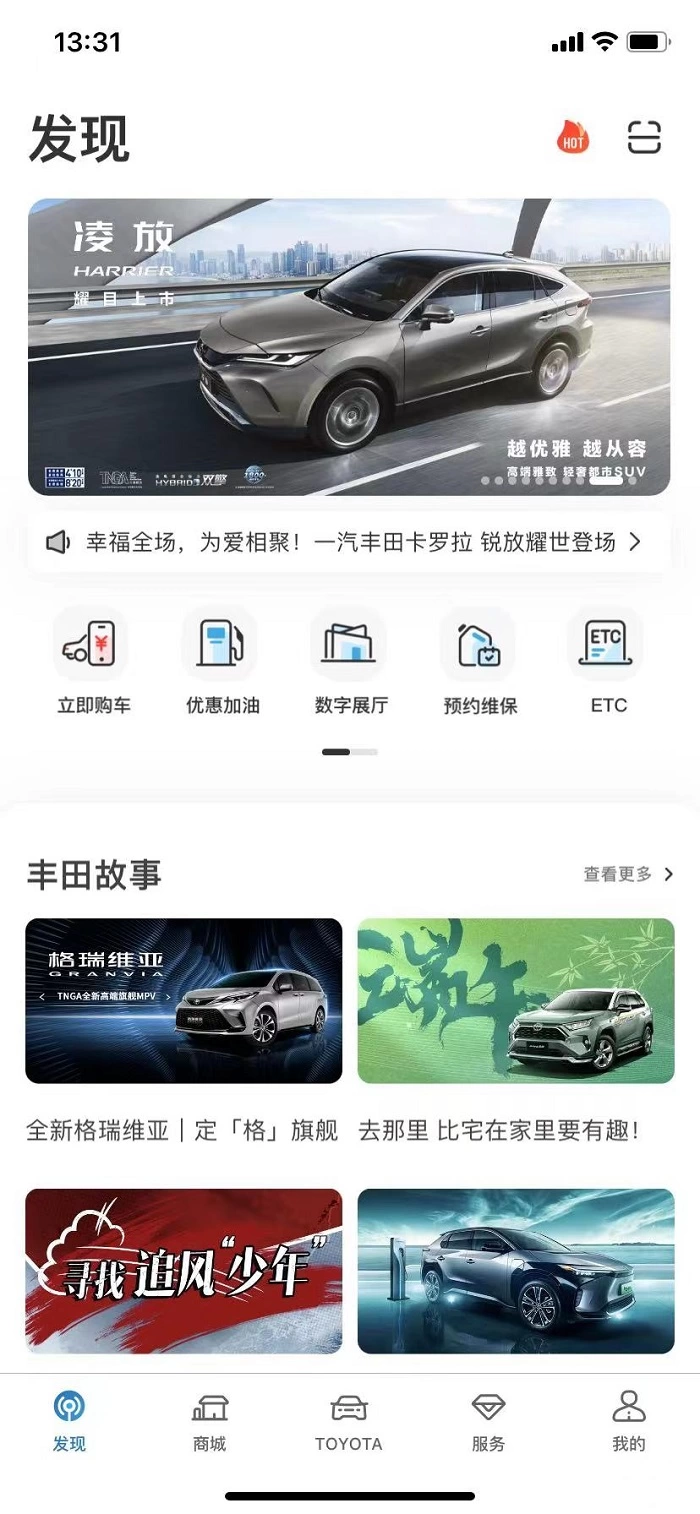Image resolution: width=700 pixels, height=1514 pixels.
Task: Switch to the TOYOTA tab
Action: 349,1422
